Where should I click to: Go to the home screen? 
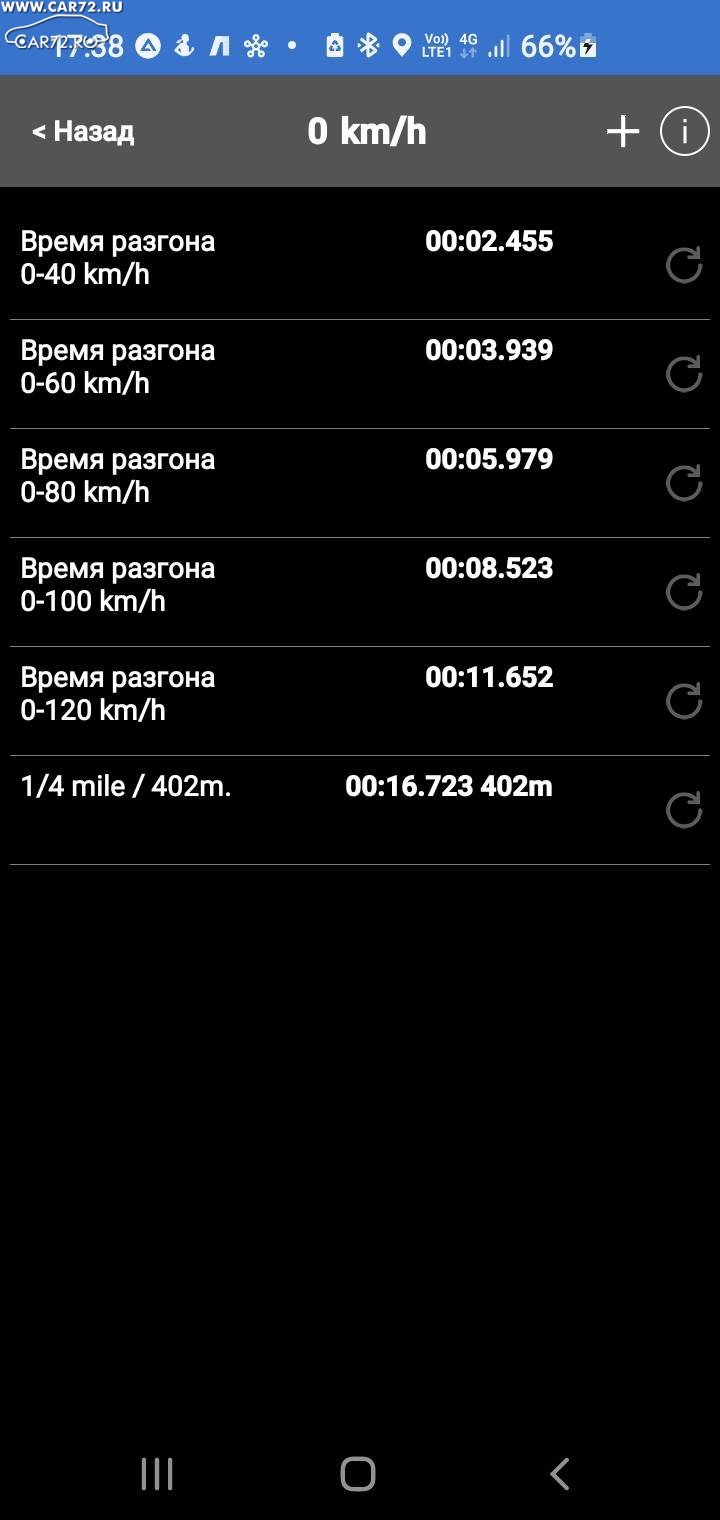coord(358,1474)
